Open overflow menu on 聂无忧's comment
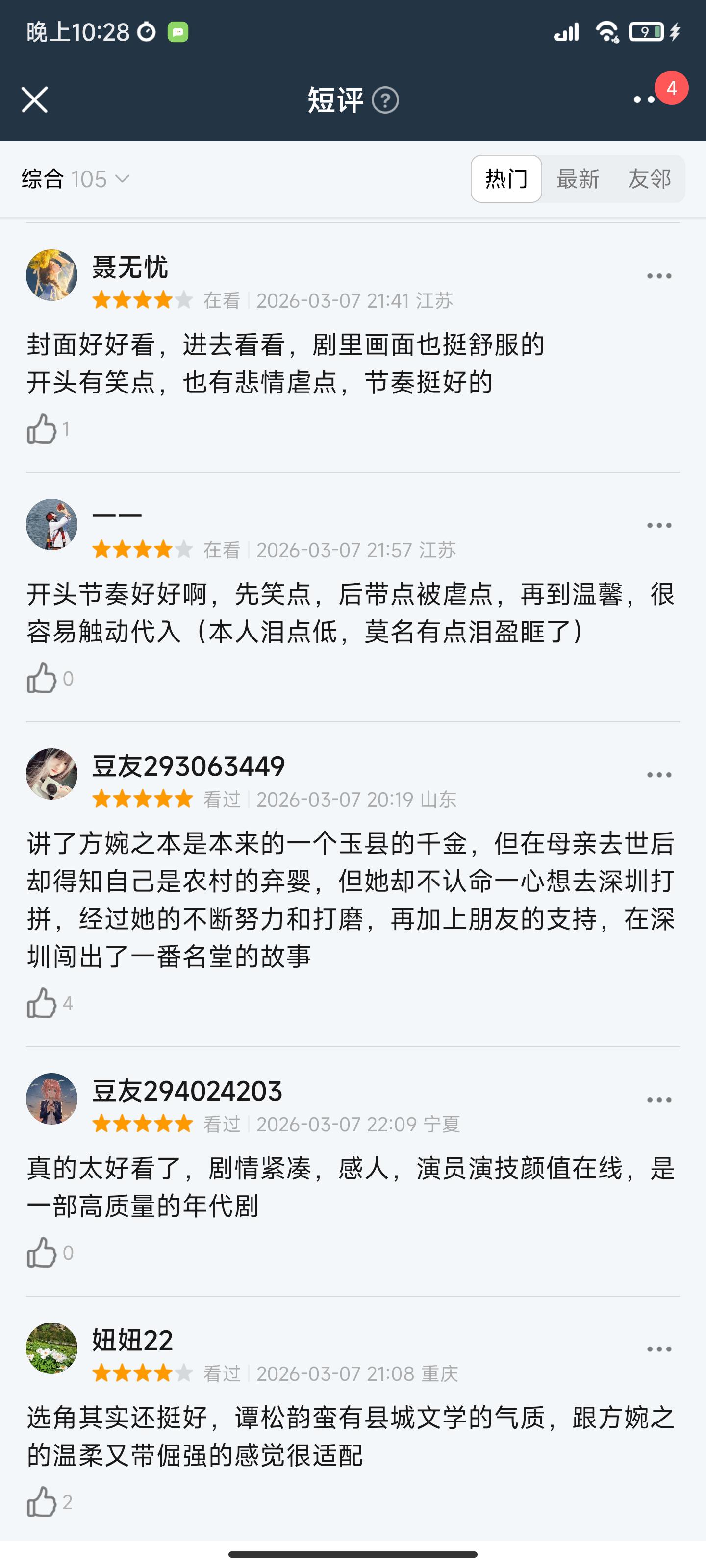 tap(658, 275)
